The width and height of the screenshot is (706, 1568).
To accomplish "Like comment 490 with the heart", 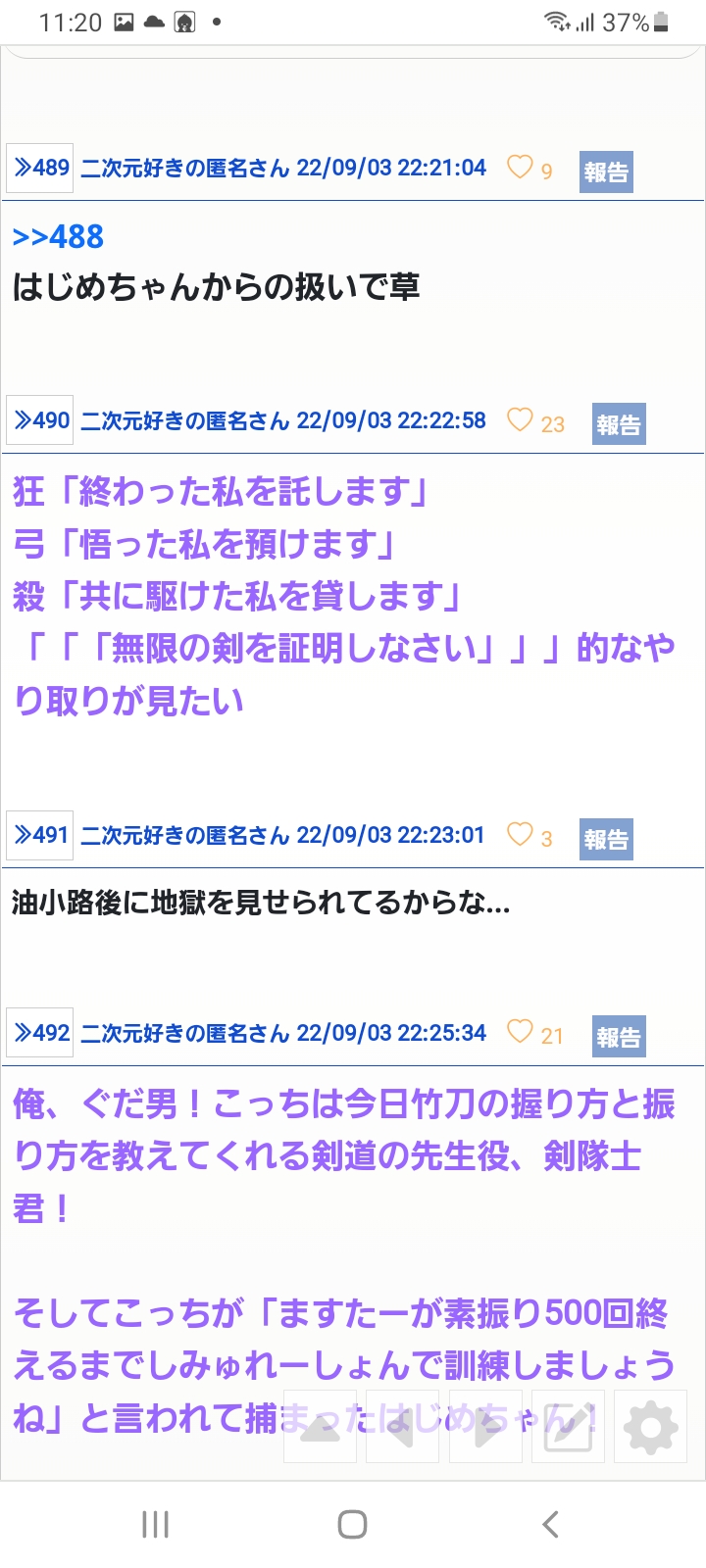I will [520, 420].
